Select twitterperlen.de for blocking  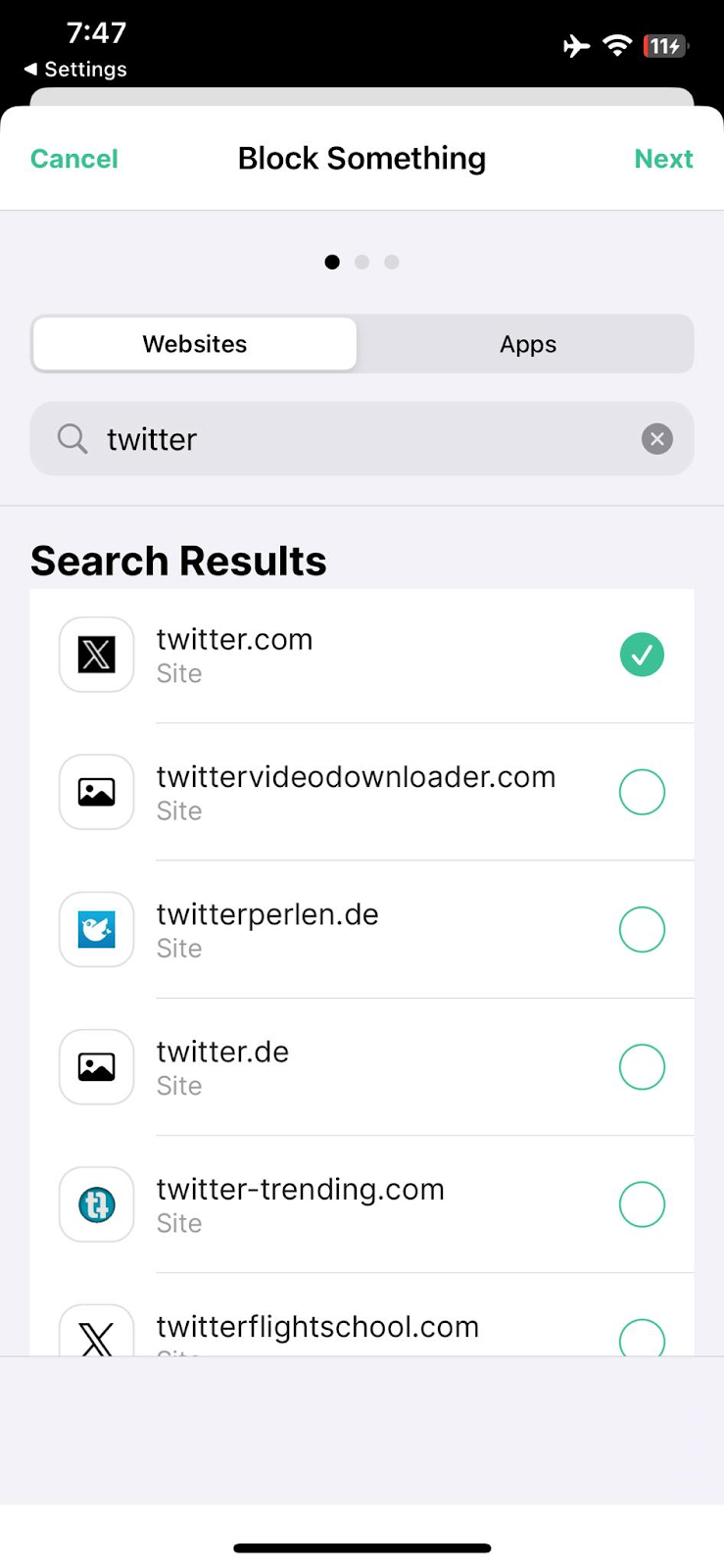coord(642,929)
